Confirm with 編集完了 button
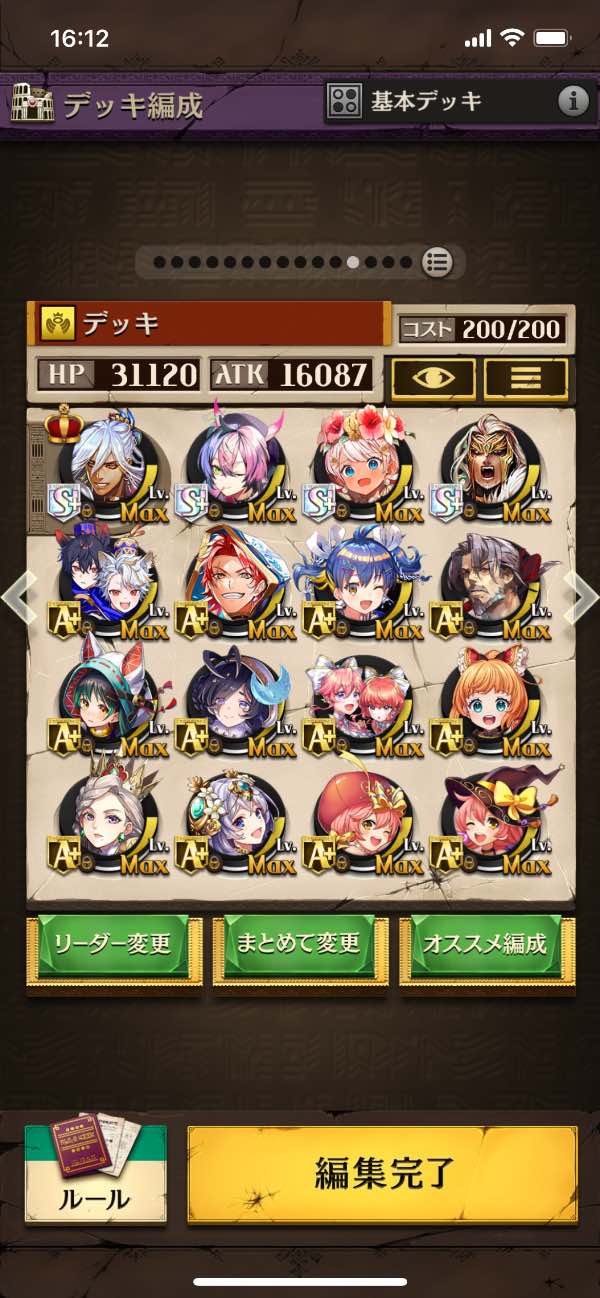Viewport: 600px width, 1298px height. [382, 1172]
